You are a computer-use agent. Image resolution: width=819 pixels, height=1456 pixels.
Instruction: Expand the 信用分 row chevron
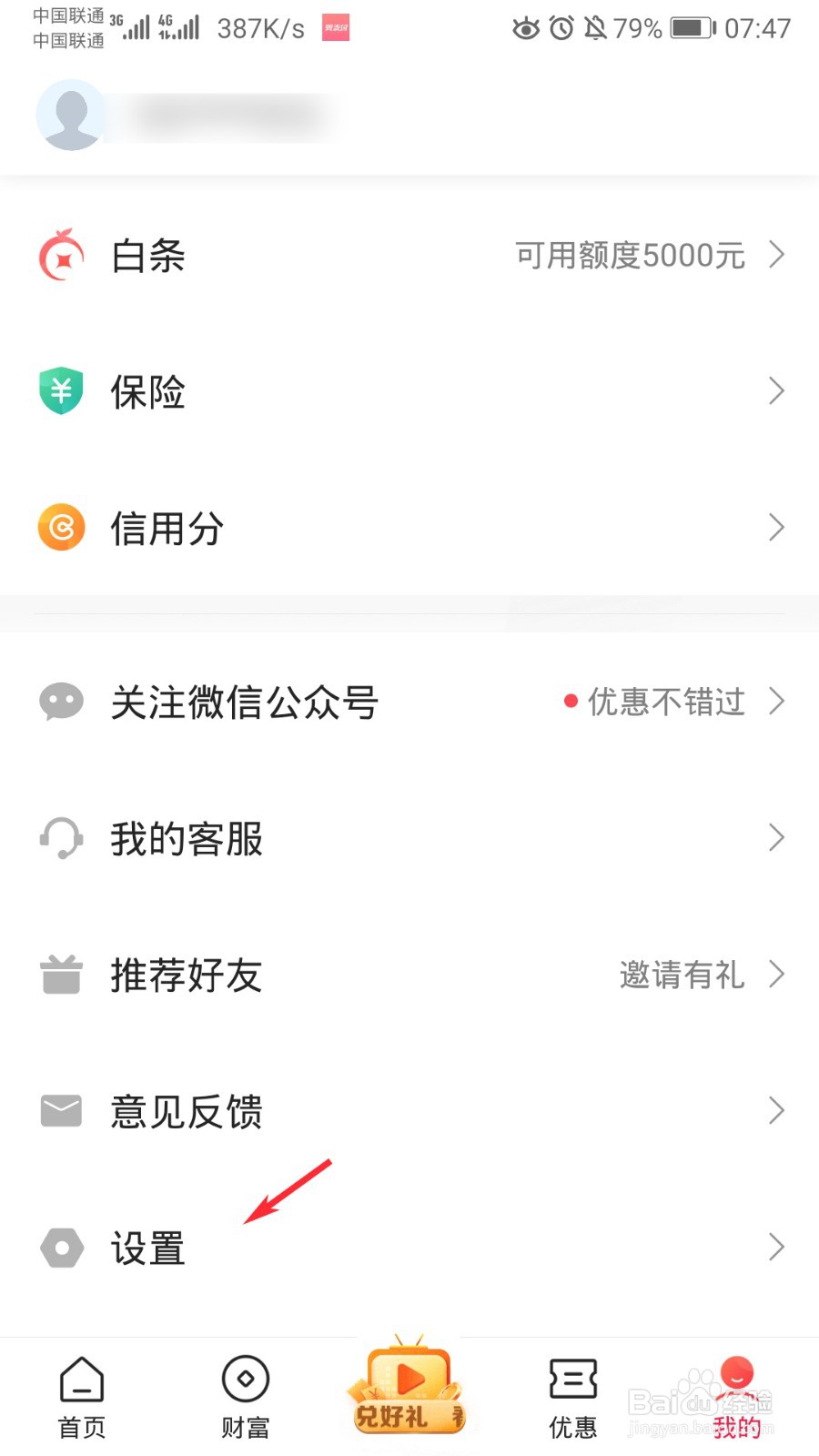776,528
